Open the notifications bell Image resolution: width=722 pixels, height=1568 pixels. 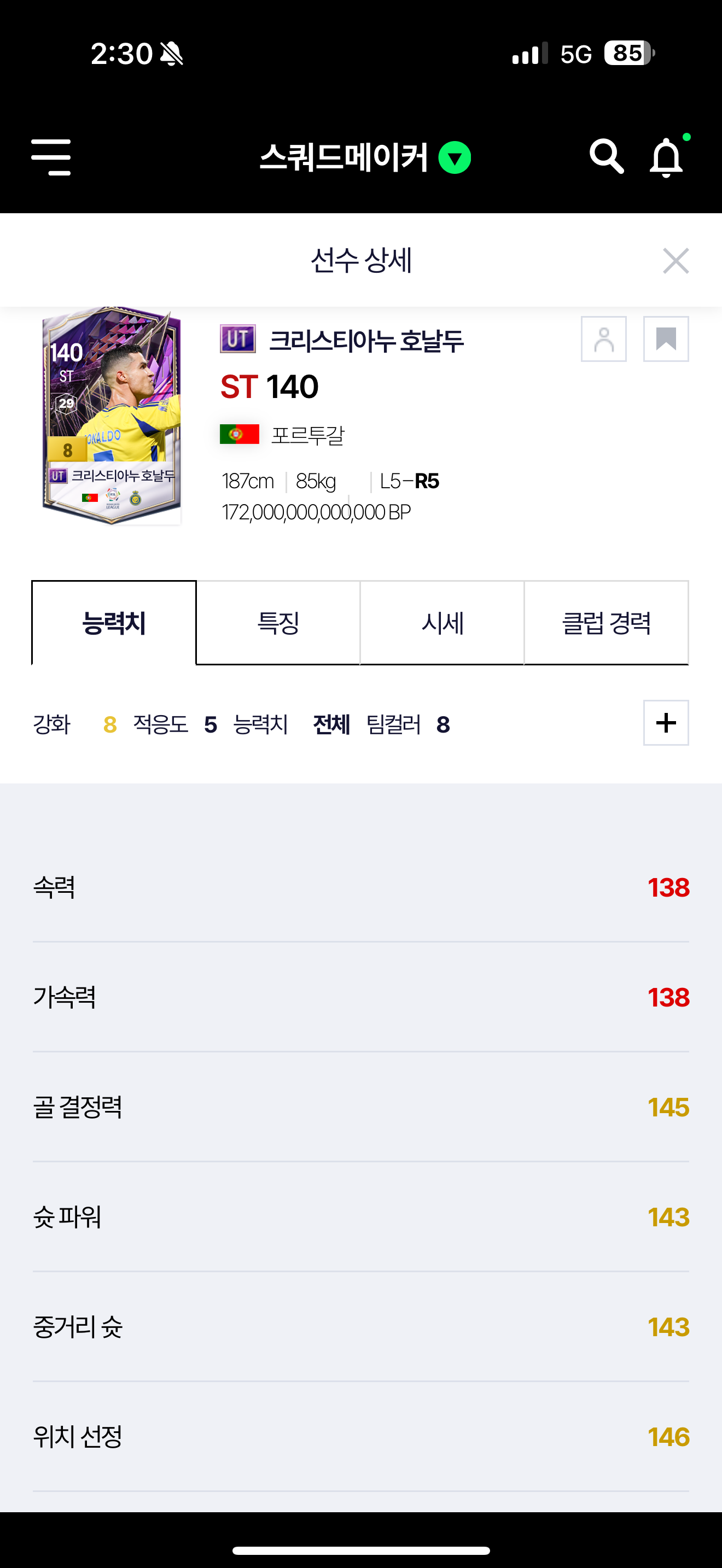[x=667, y=157]
